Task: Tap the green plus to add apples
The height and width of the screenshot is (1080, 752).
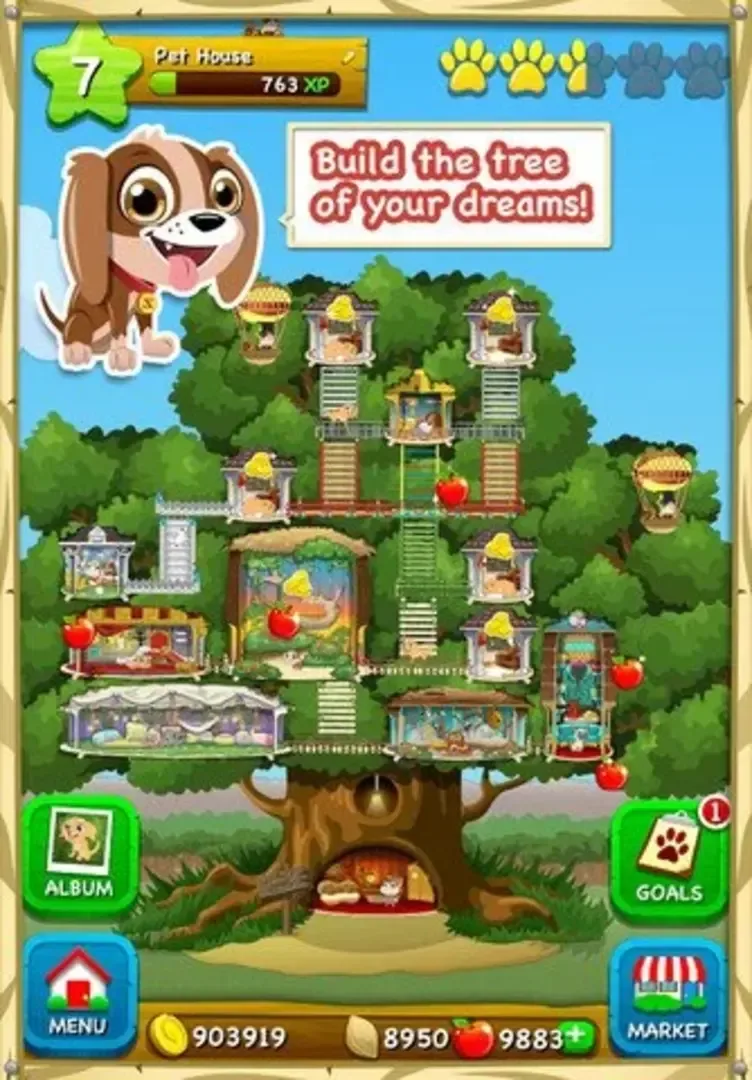Action: pos(576,1037)
